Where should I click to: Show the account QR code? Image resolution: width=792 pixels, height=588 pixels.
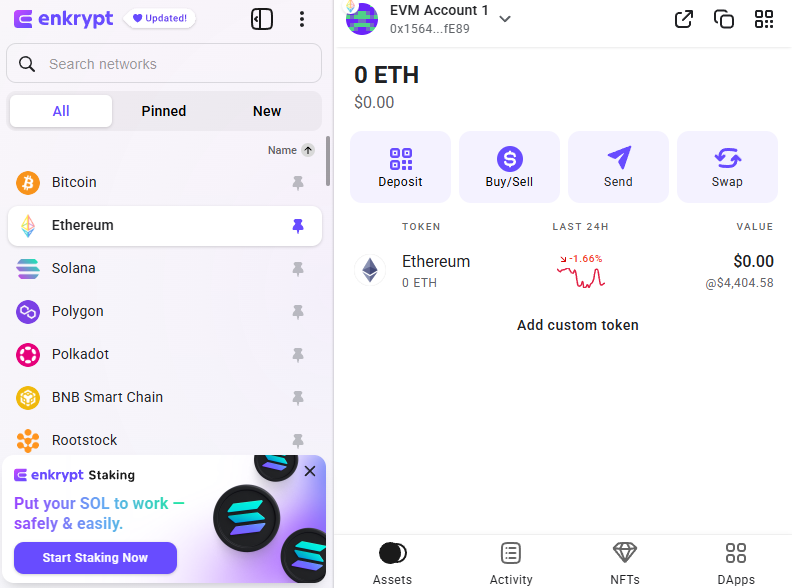(764, 19)
